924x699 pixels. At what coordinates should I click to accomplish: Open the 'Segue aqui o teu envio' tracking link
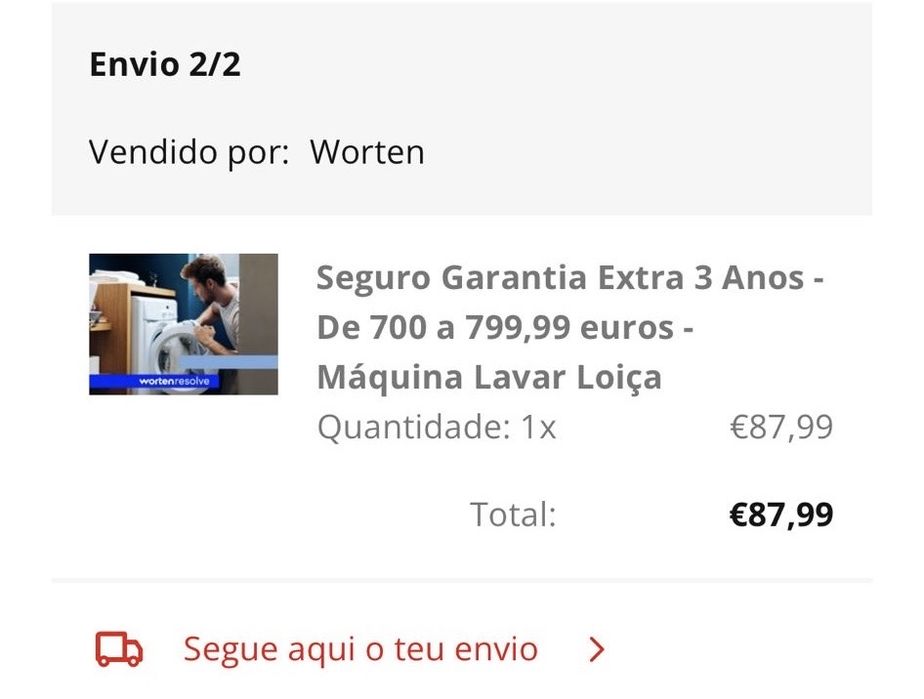click(x=360, y=650)
